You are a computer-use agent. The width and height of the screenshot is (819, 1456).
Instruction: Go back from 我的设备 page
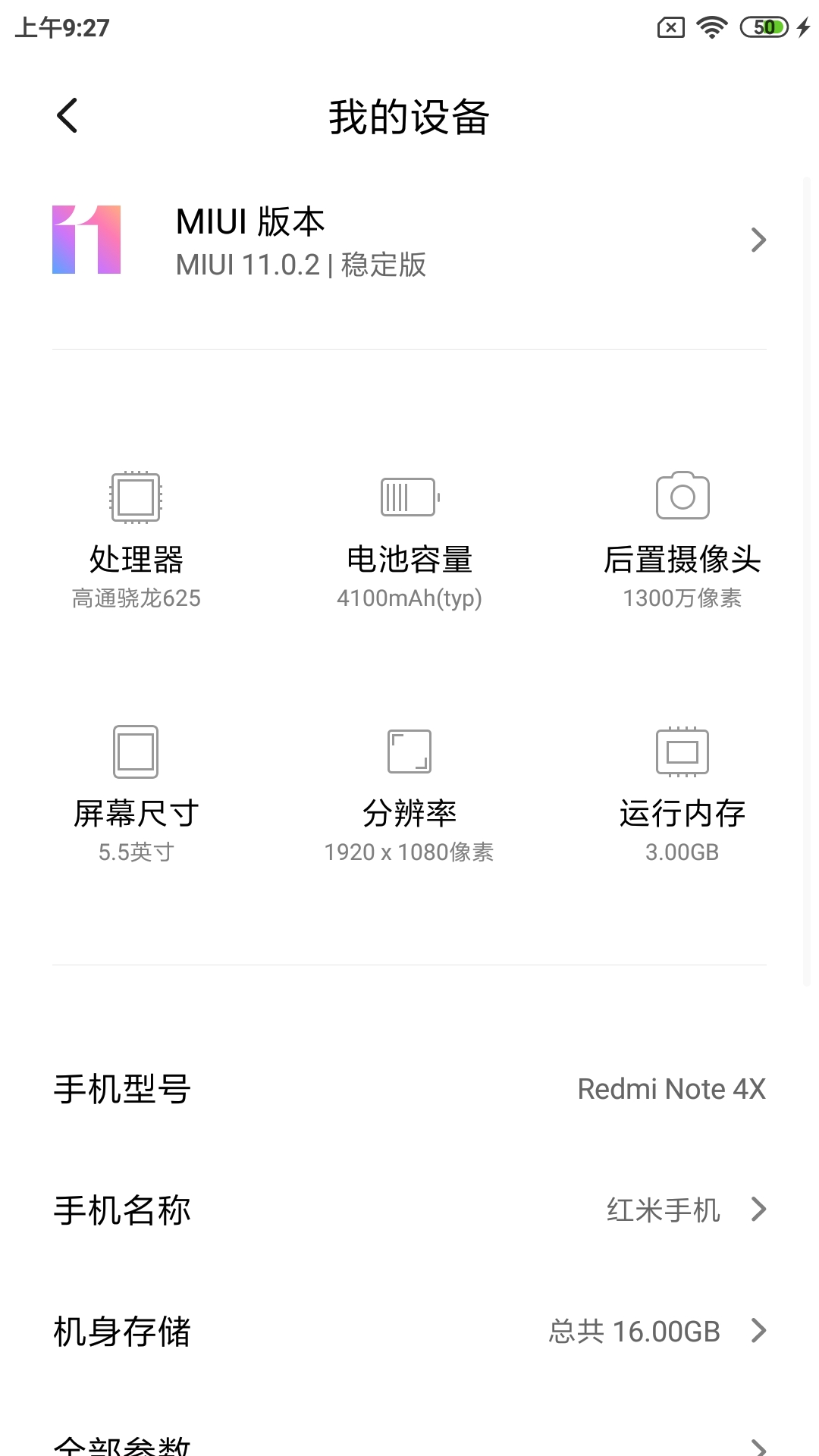pyautogui.click(x=67, y=116)
